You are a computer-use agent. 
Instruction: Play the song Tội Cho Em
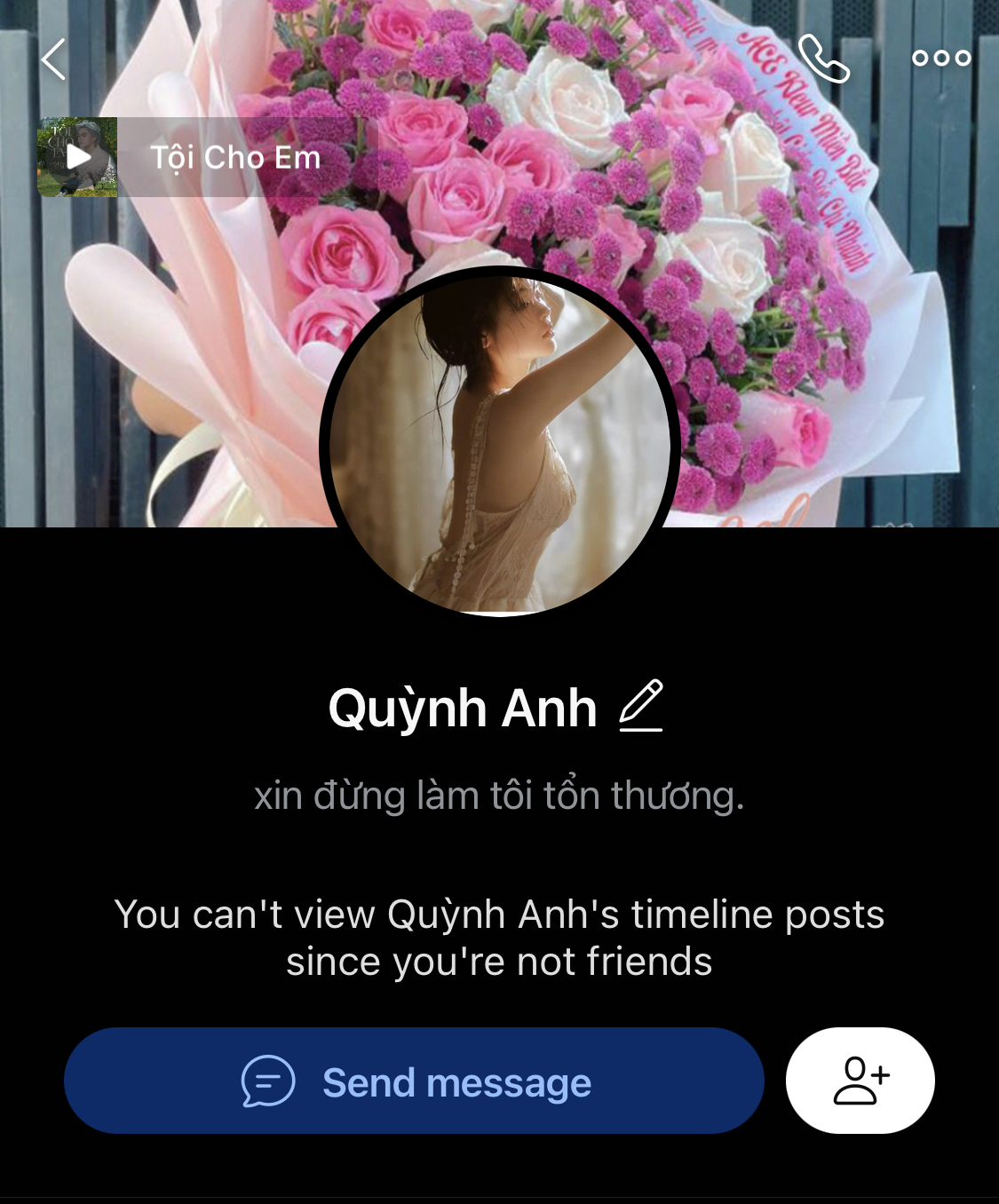tap(78, 157)
